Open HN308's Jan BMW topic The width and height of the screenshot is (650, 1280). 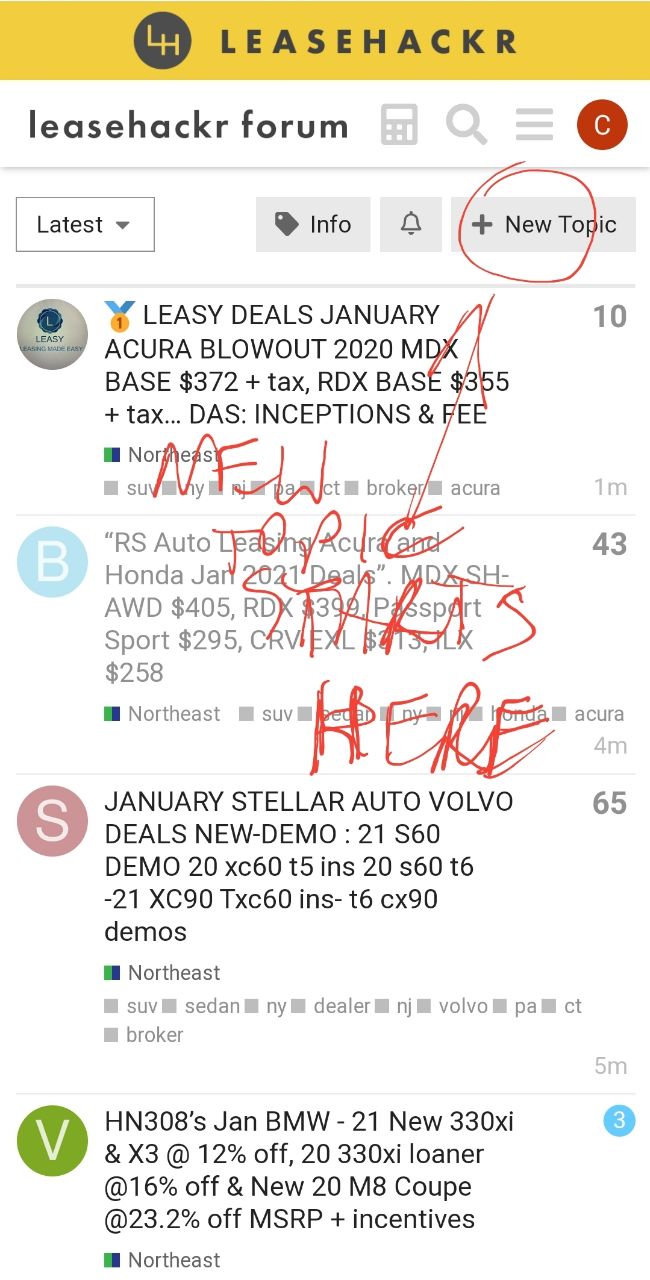(x=309, y=1170)
